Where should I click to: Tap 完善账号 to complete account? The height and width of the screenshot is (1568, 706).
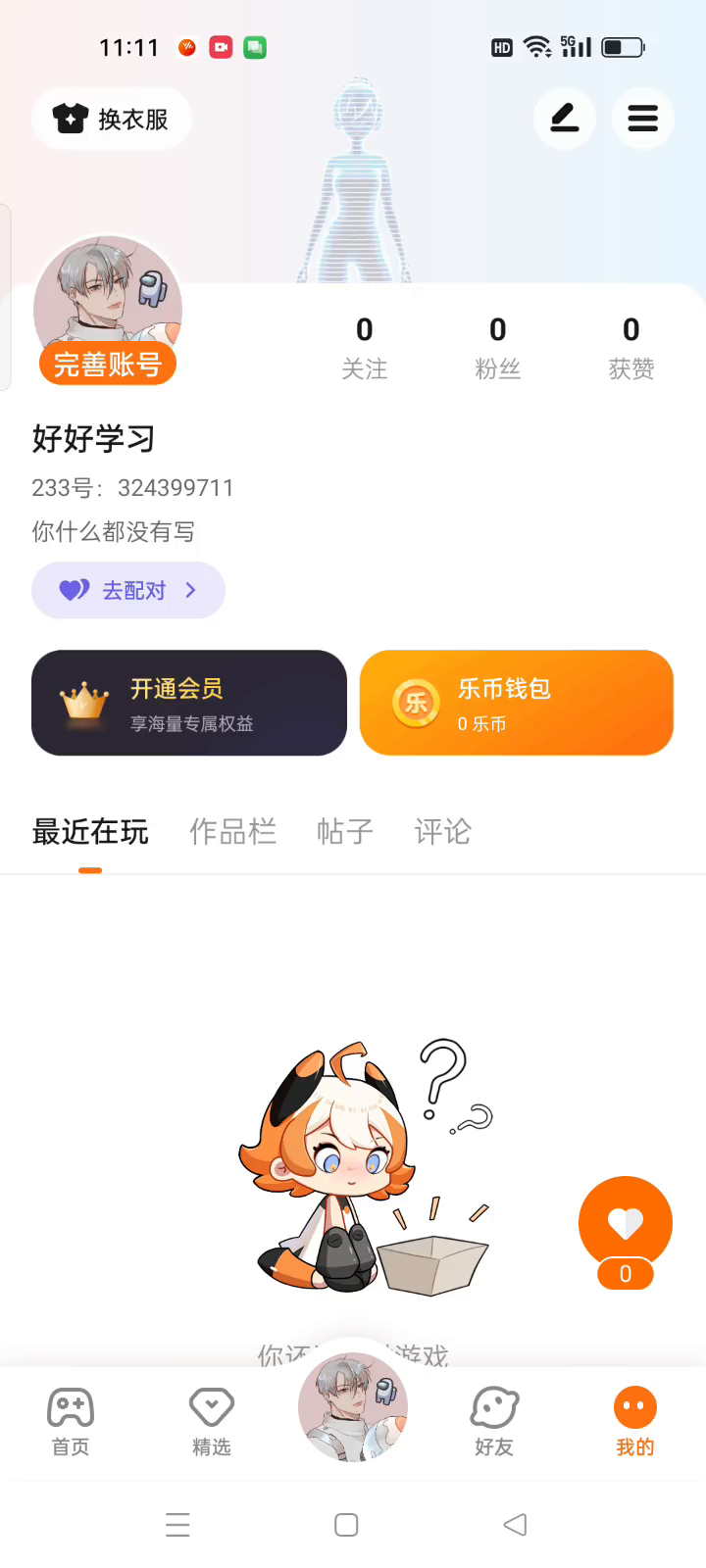(108, 365)
